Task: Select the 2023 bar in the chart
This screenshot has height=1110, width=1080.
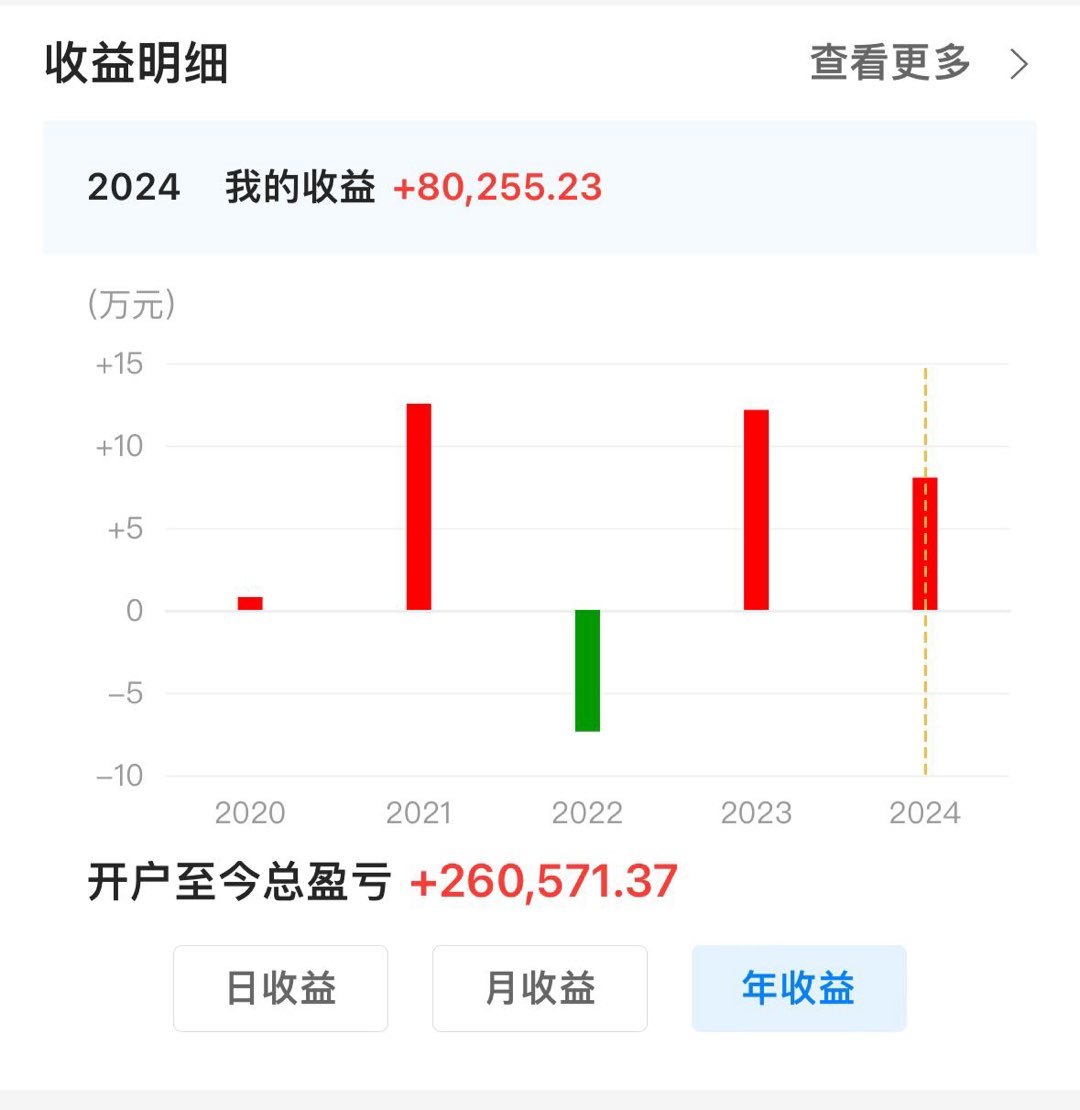Action: (757, 509)
